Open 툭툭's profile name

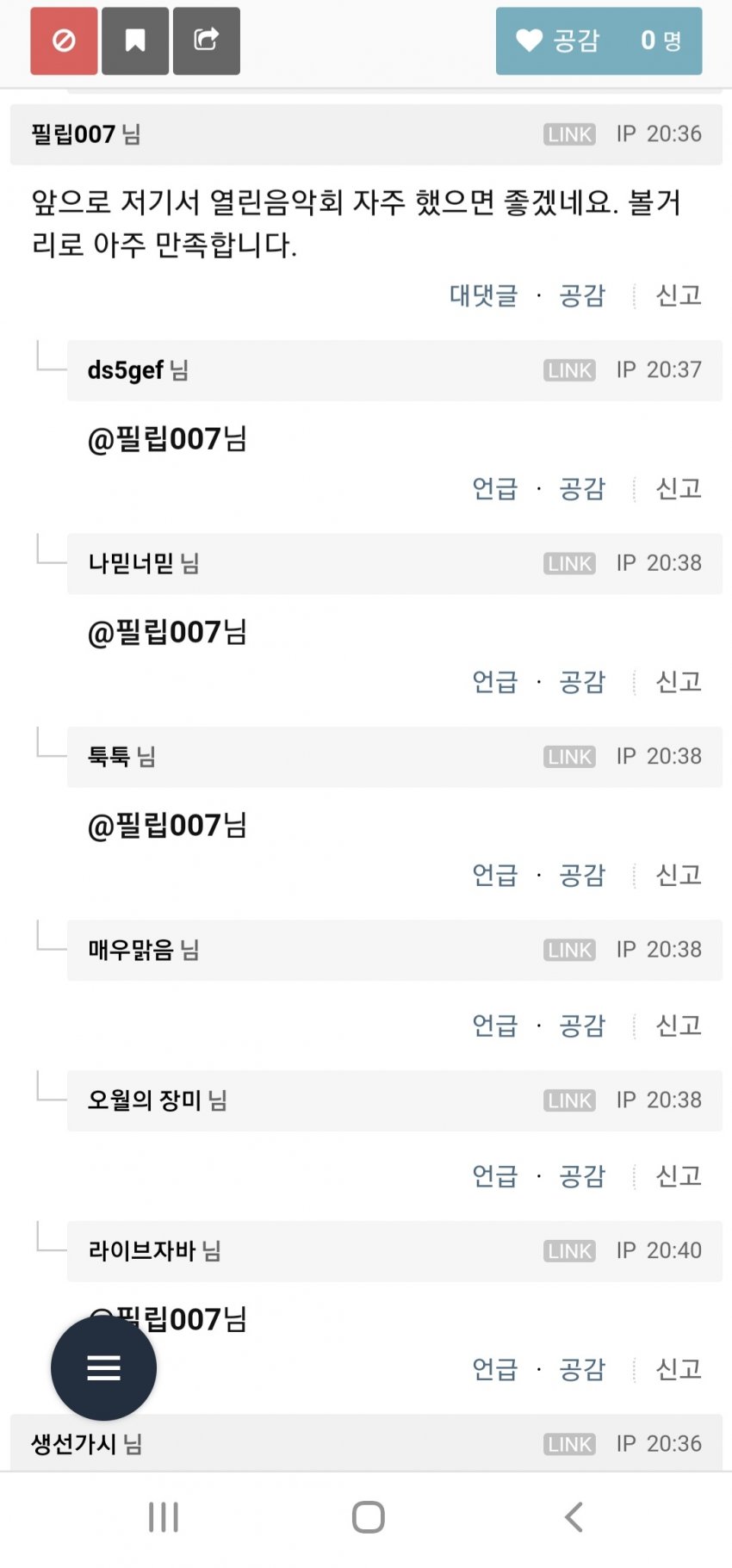point(109,757)
